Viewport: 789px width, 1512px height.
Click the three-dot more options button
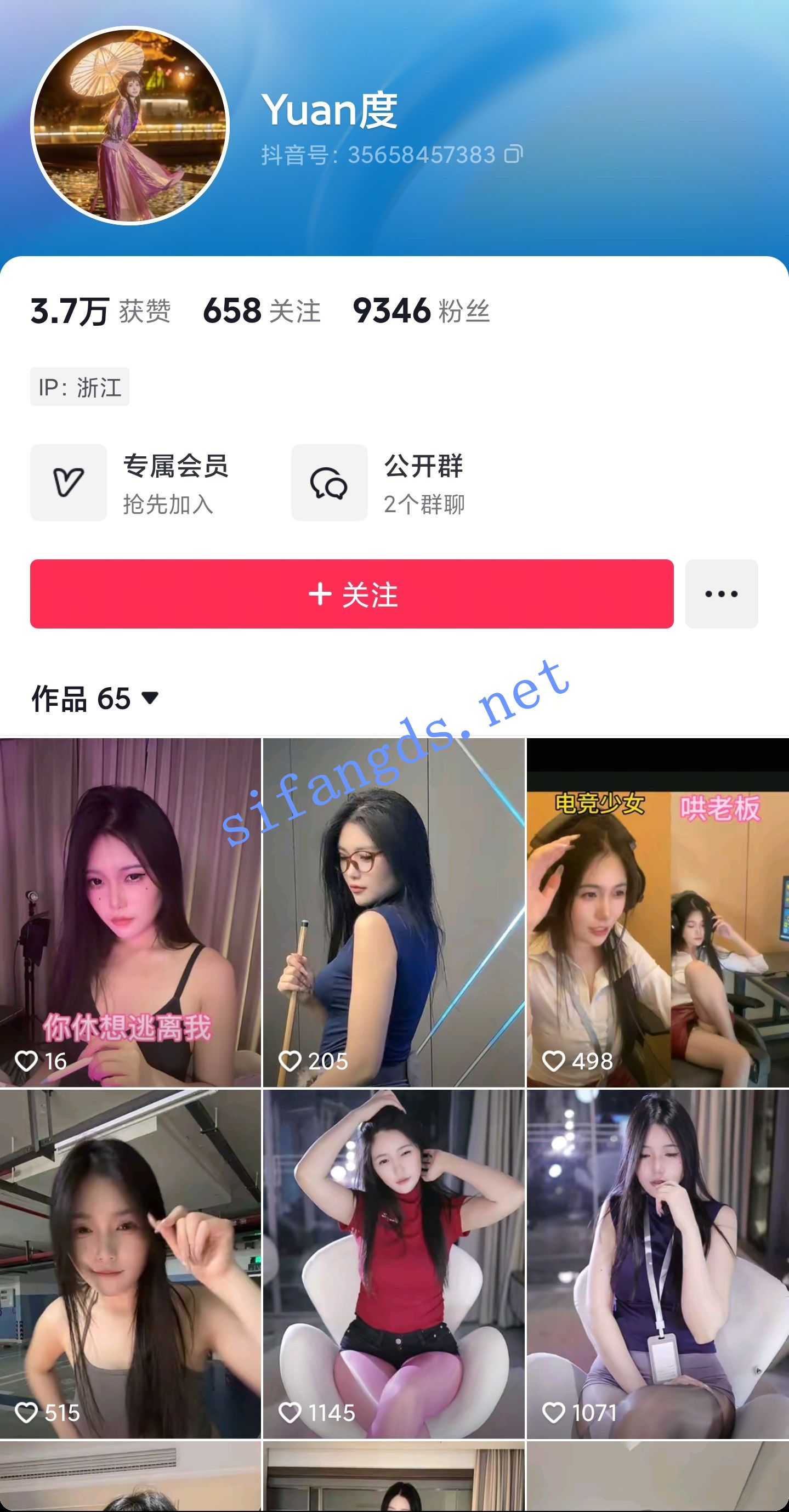click(722, 594)
